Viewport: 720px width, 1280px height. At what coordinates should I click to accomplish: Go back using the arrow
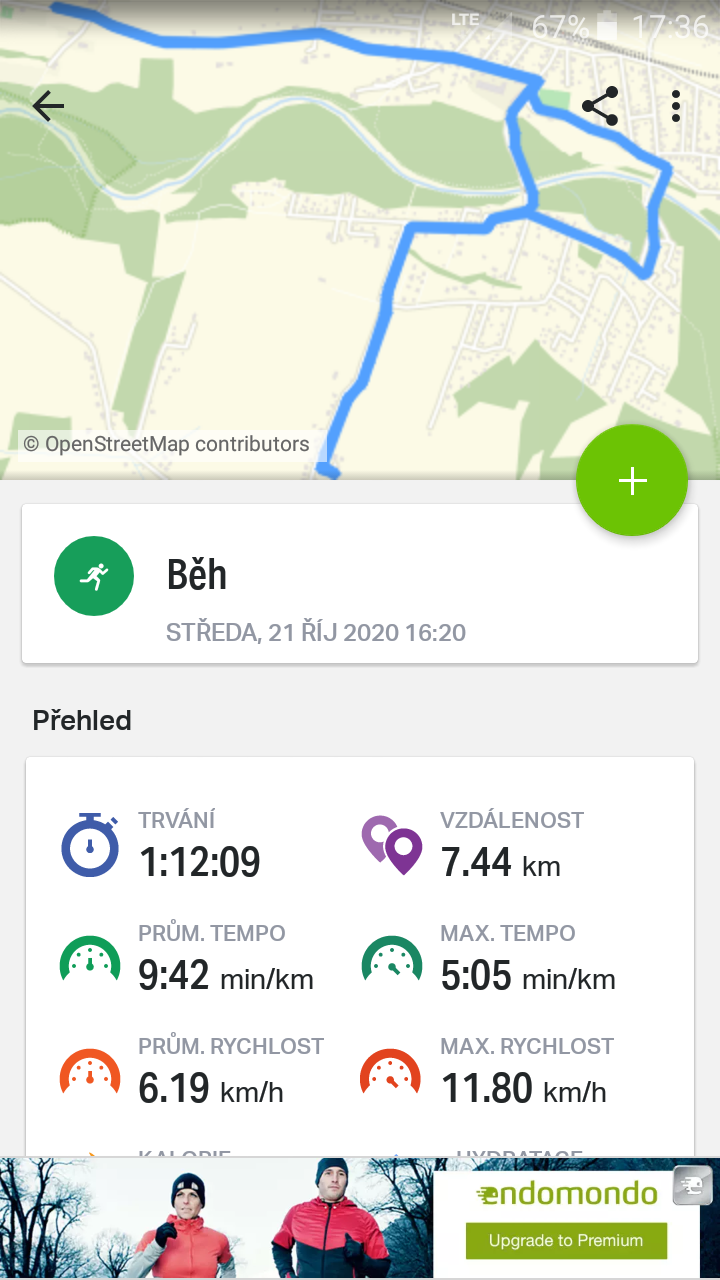coord(48,106)
